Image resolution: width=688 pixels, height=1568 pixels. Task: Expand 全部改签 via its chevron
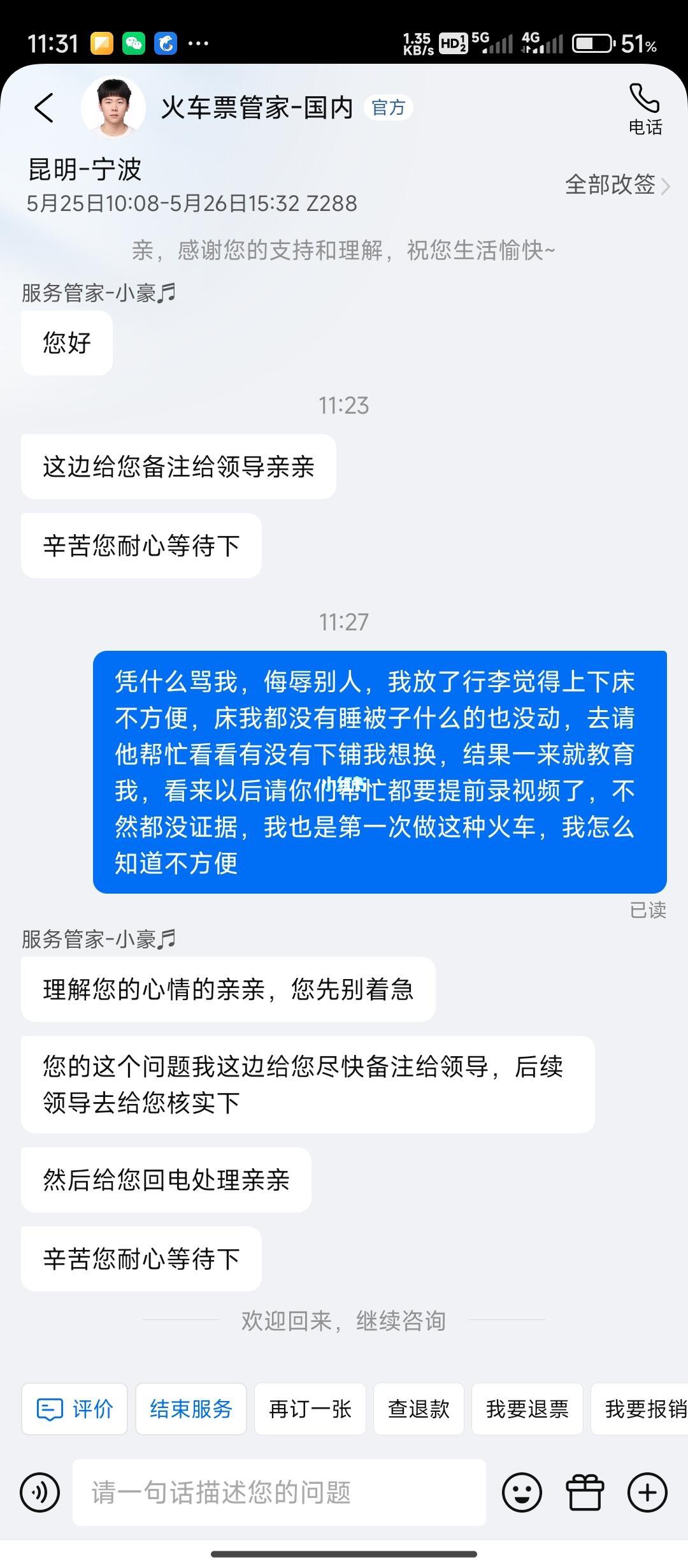click(x=666, y=186)
